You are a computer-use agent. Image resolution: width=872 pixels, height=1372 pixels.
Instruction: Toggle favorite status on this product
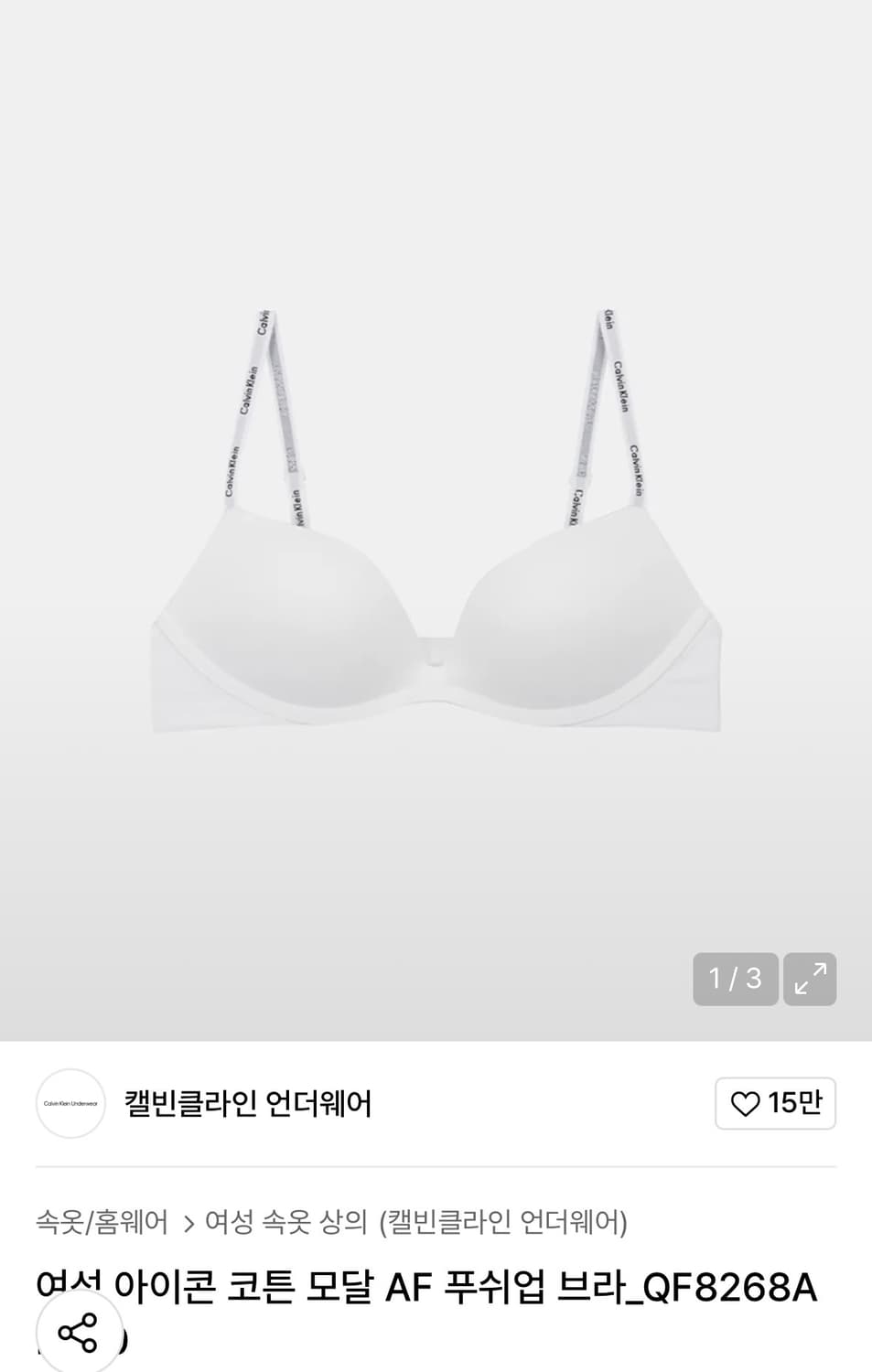(776, 1103)
